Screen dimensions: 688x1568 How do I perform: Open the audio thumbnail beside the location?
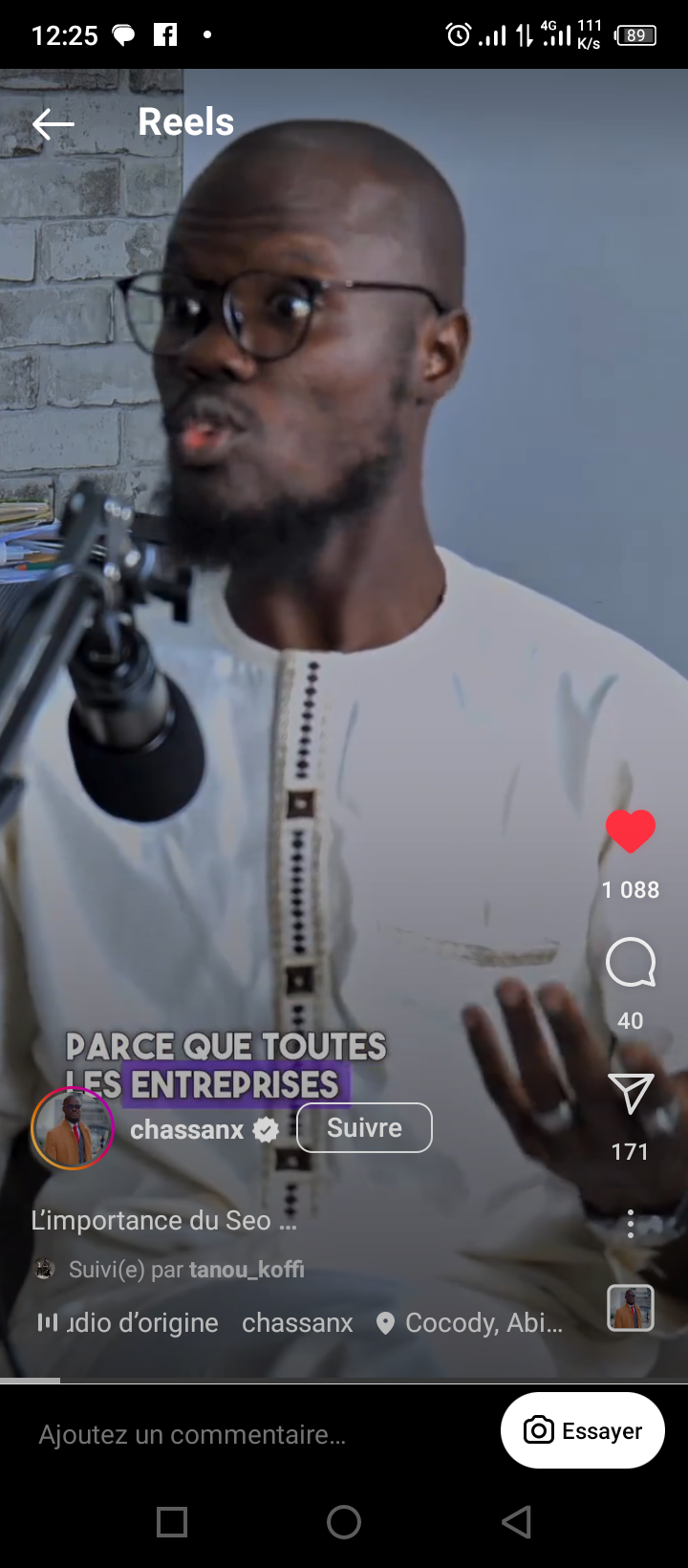pyautogui.click(x=631, y=1308)
